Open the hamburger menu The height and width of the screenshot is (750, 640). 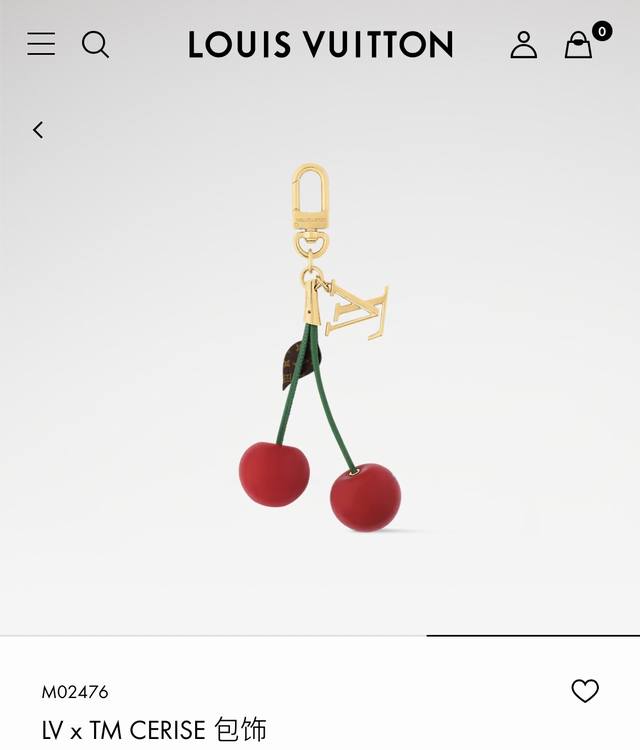pos(41,44)
